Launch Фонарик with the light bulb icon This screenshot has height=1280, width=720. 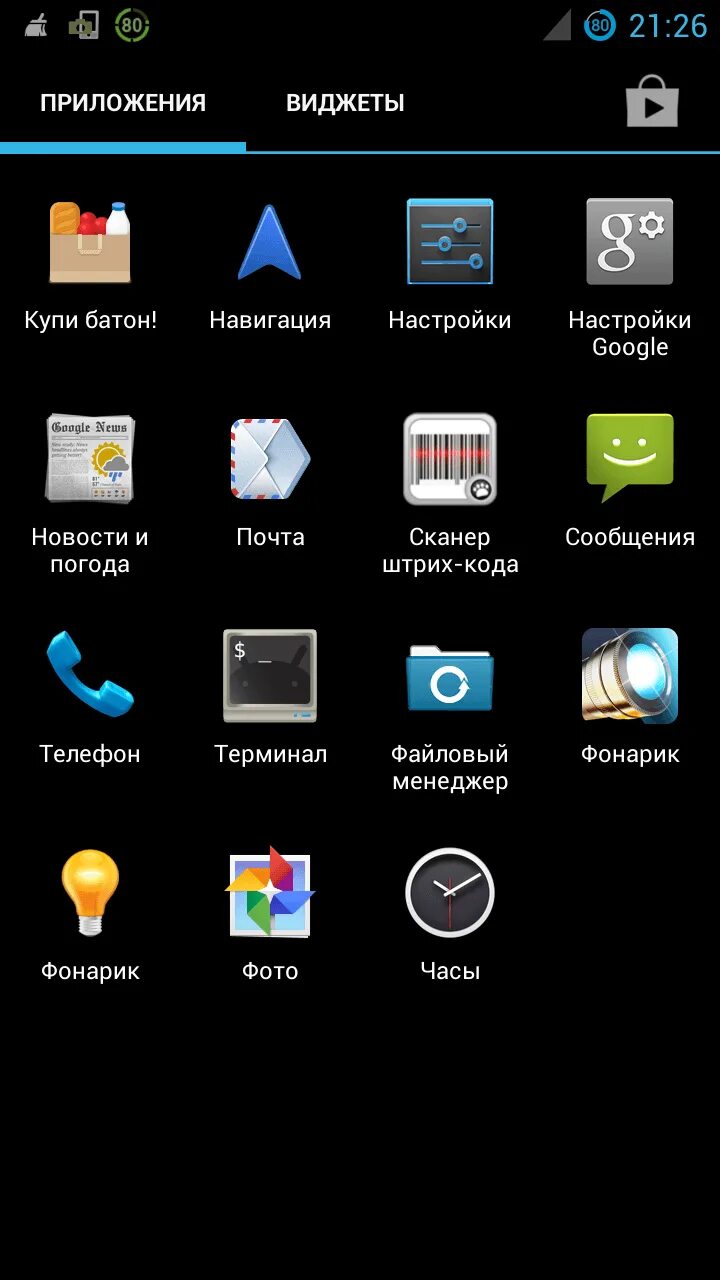[90, 915]
